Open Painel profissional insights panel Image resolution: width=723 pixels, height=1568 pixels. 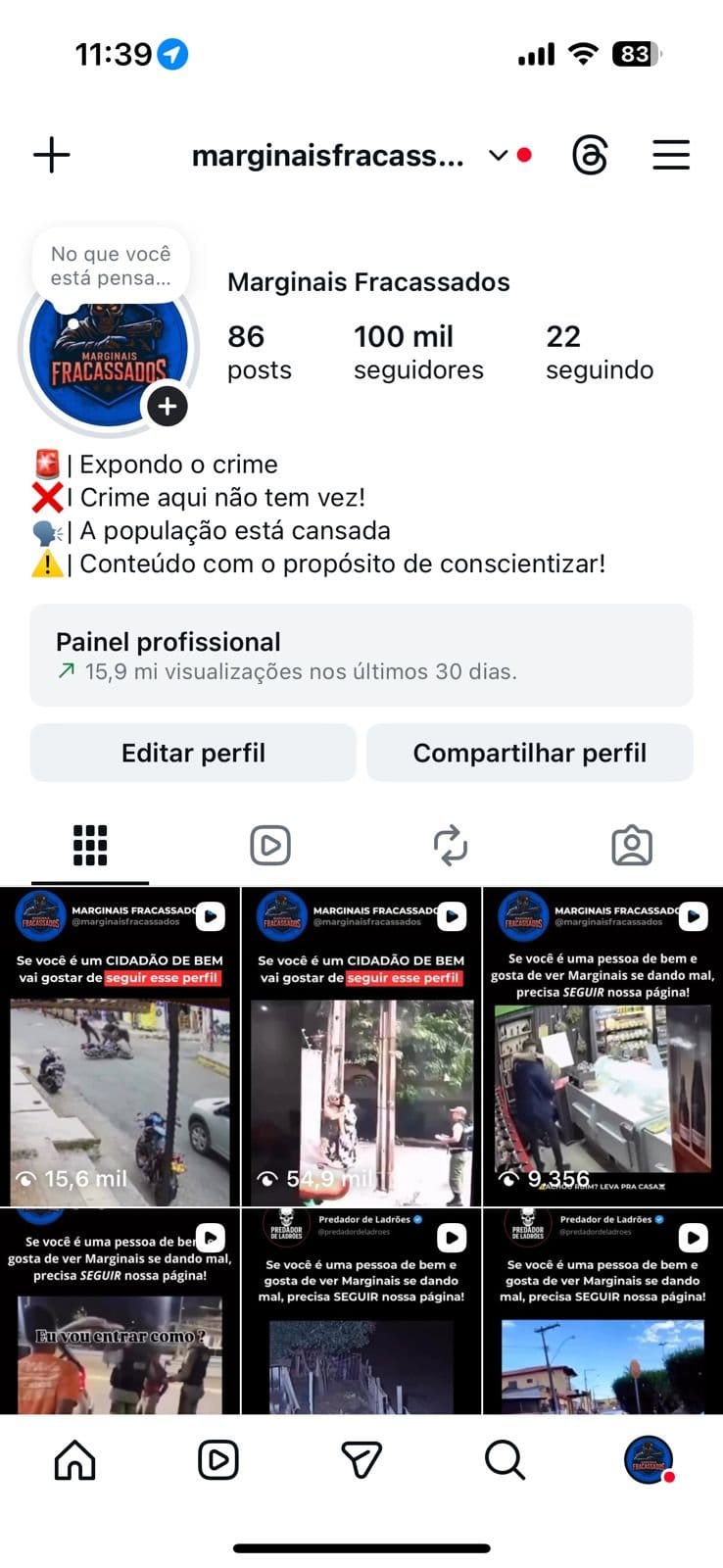[x=361, y=655]
